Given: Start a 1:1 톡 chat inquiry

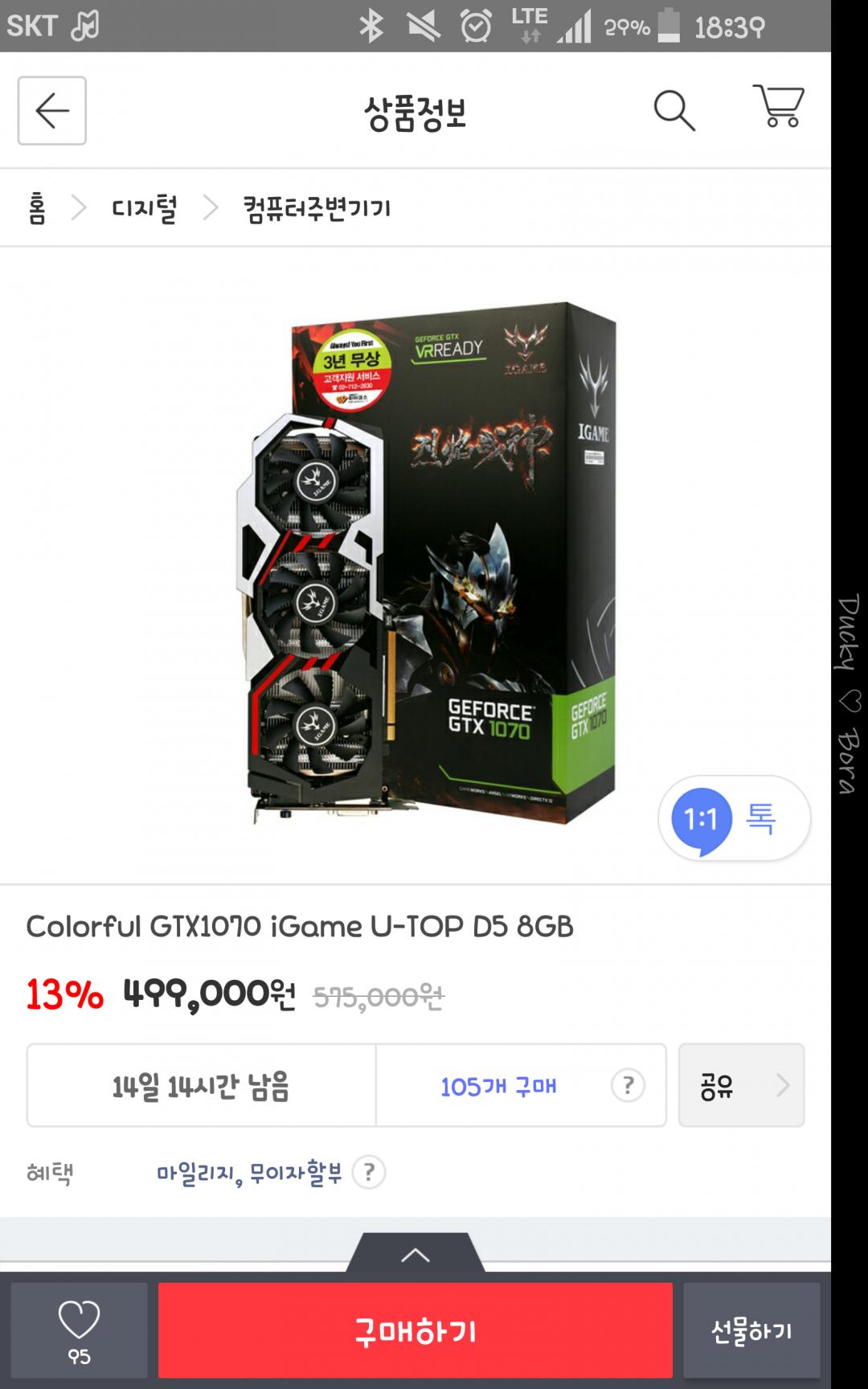Looking at the screenshot, I should (734, 819).
